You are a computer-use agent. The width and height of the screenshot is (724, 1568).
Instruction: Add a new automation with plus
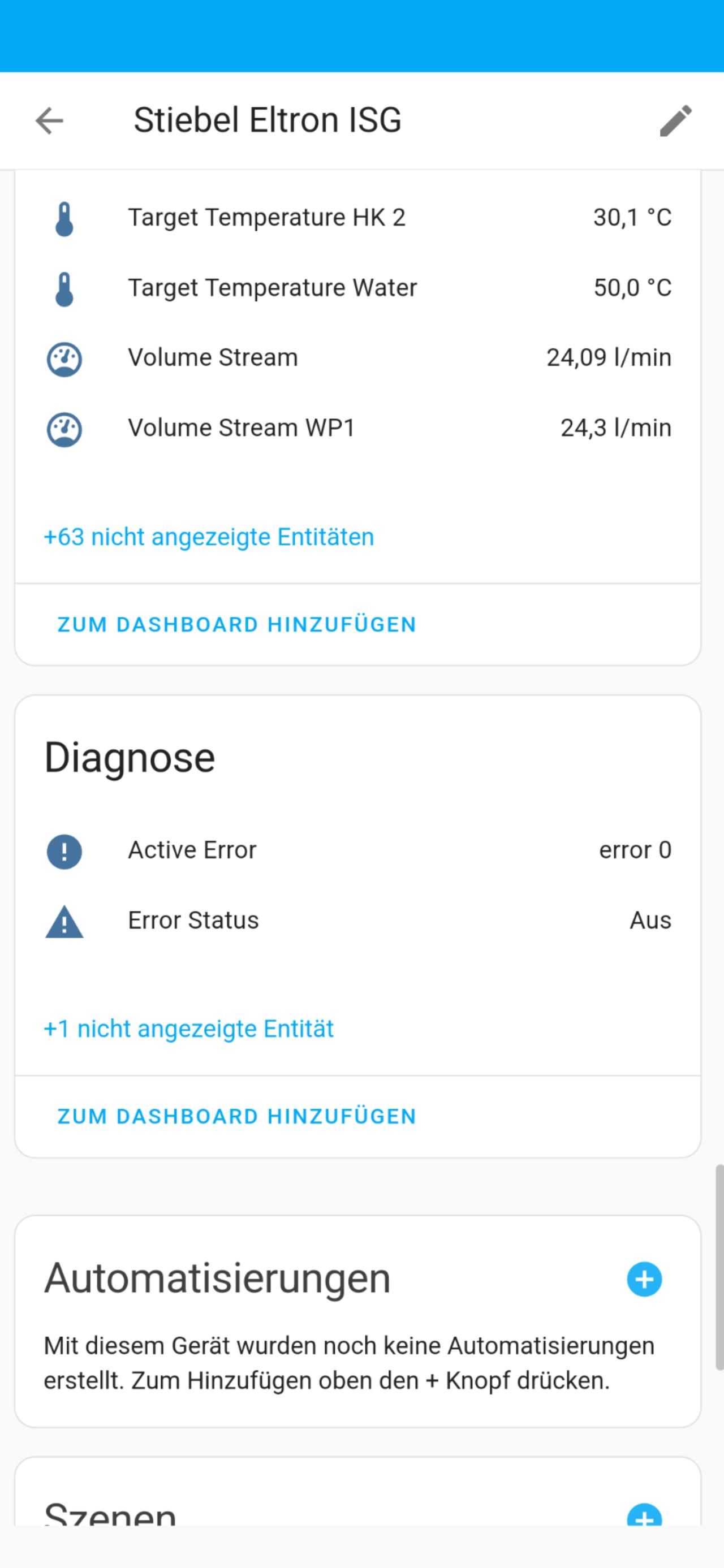644,1279
